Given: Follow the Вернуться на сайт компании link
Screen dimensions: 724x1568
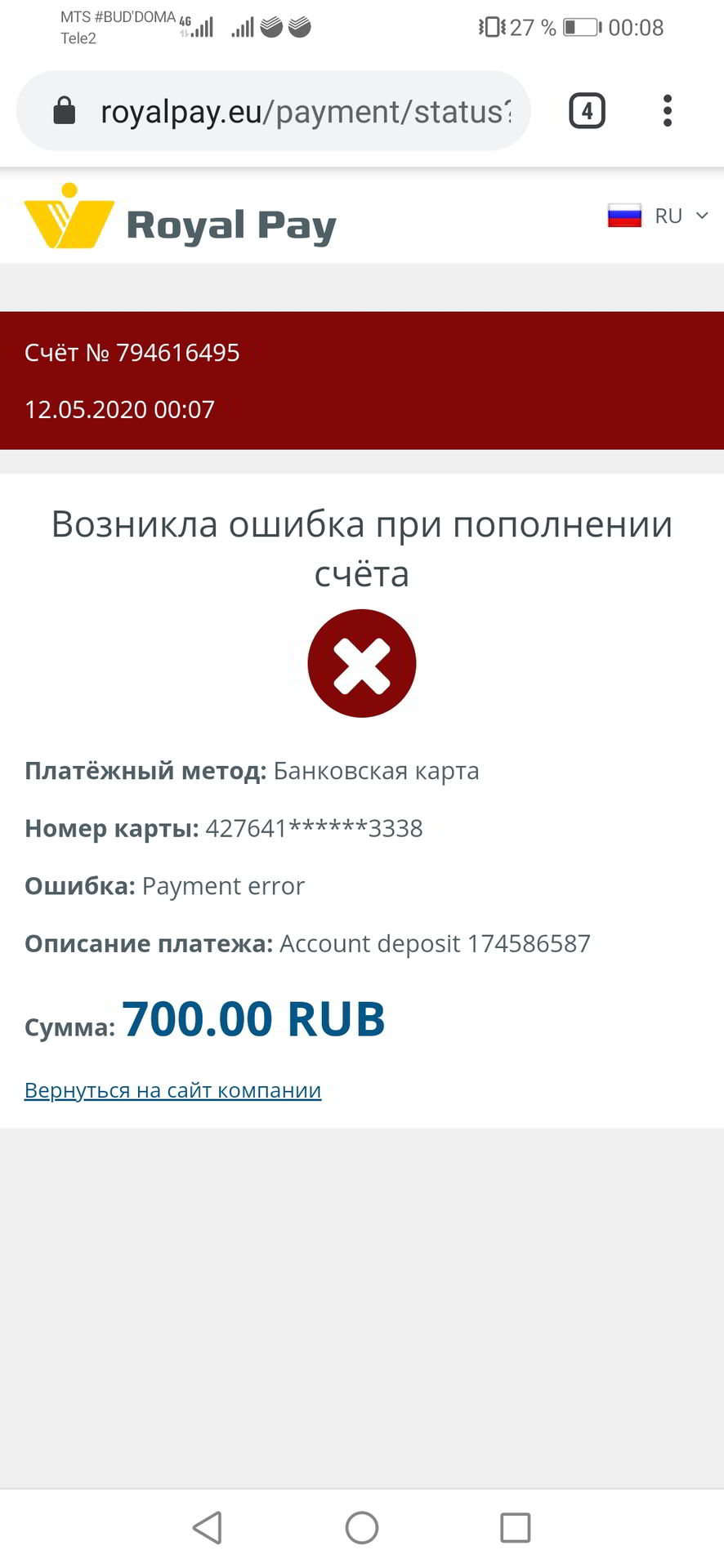Looking at the screenshot, I should click(172, 1090).
